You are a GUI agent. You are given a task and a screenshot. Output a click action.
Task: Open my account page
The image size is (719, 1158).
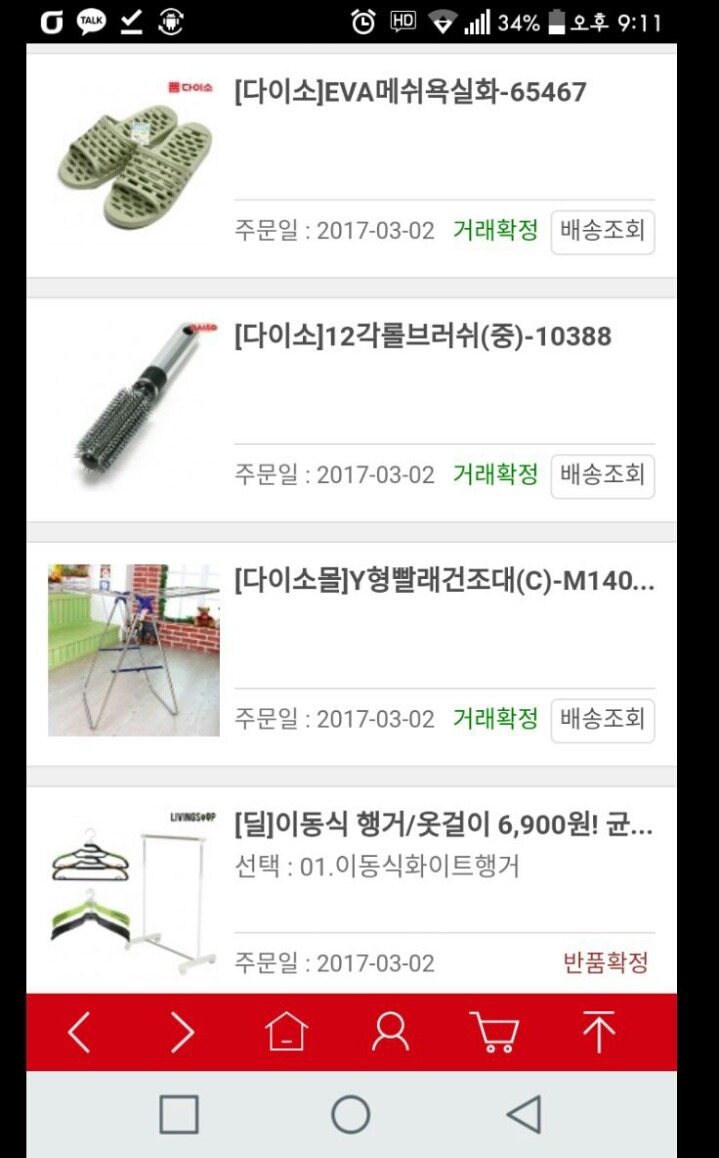coord(390,1032)
